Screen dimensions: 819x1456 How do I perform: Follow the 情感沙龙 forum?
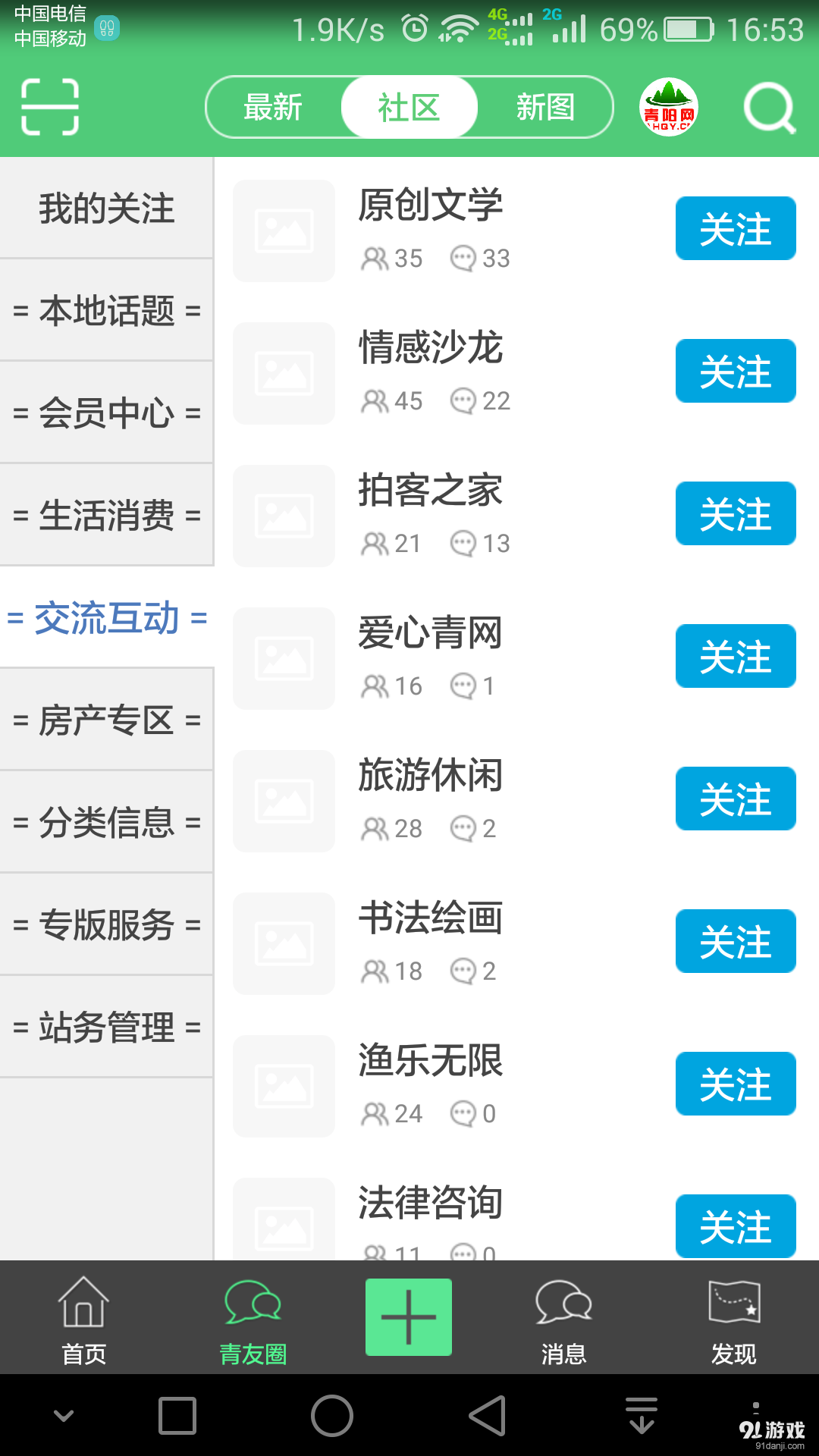pyautogui.click(x=734, y=371)
